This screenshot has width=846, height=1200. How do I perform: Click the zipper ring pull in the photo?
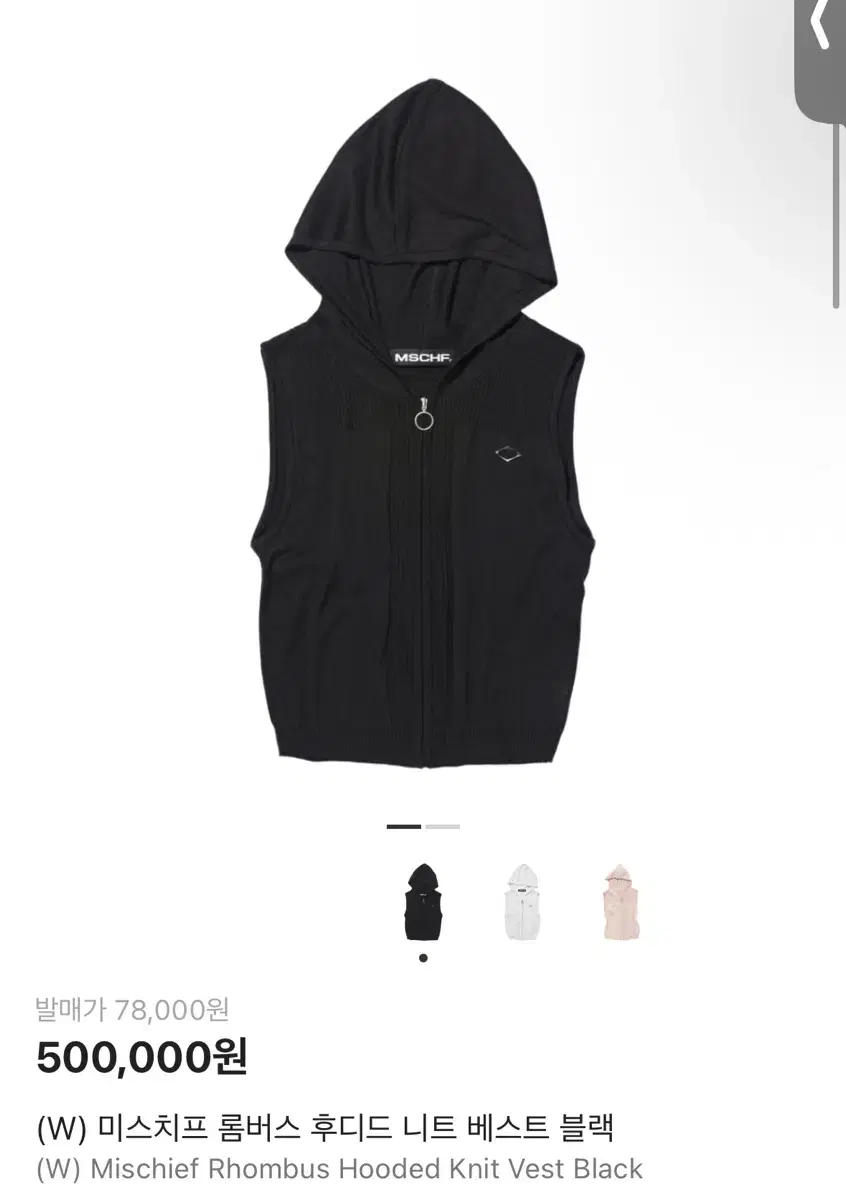click(424, 420)
